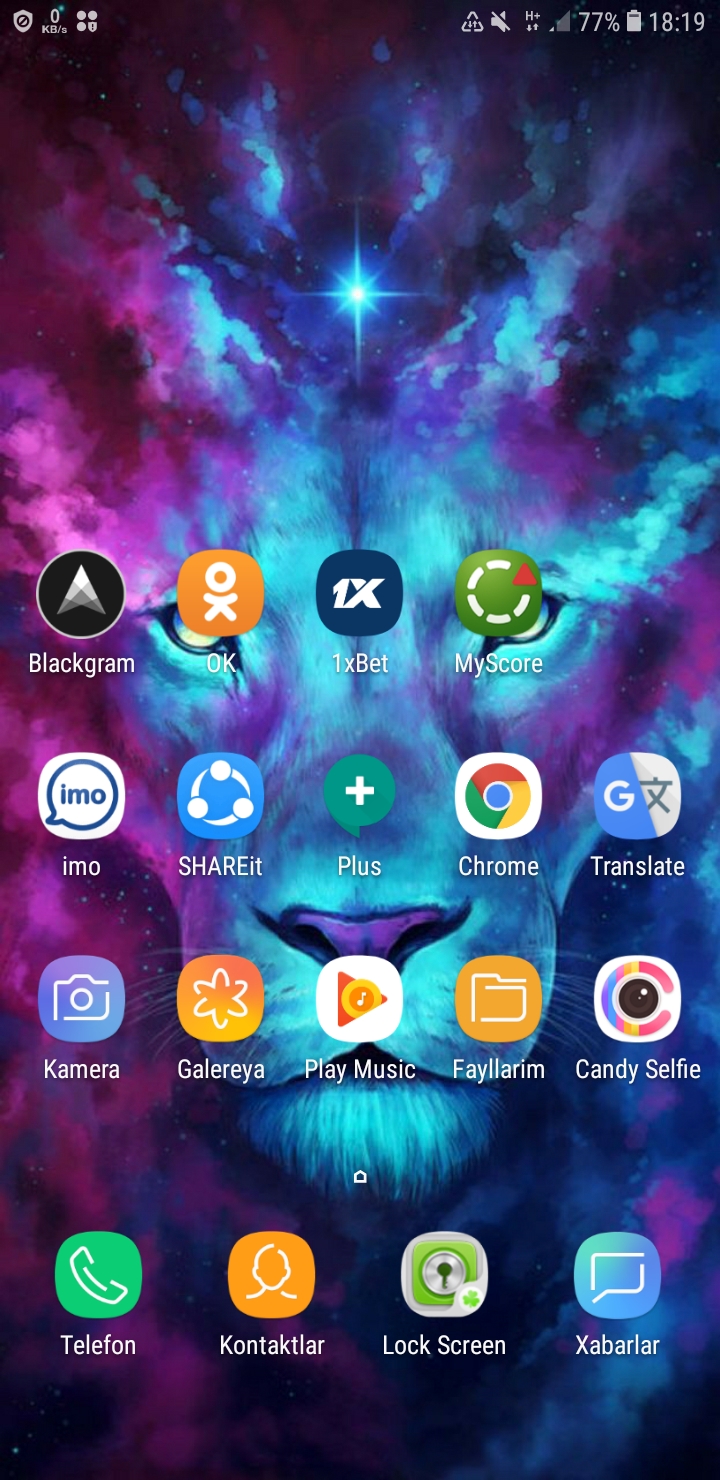Launch Chrome browser
The image size is (720, 1480).
498,796
